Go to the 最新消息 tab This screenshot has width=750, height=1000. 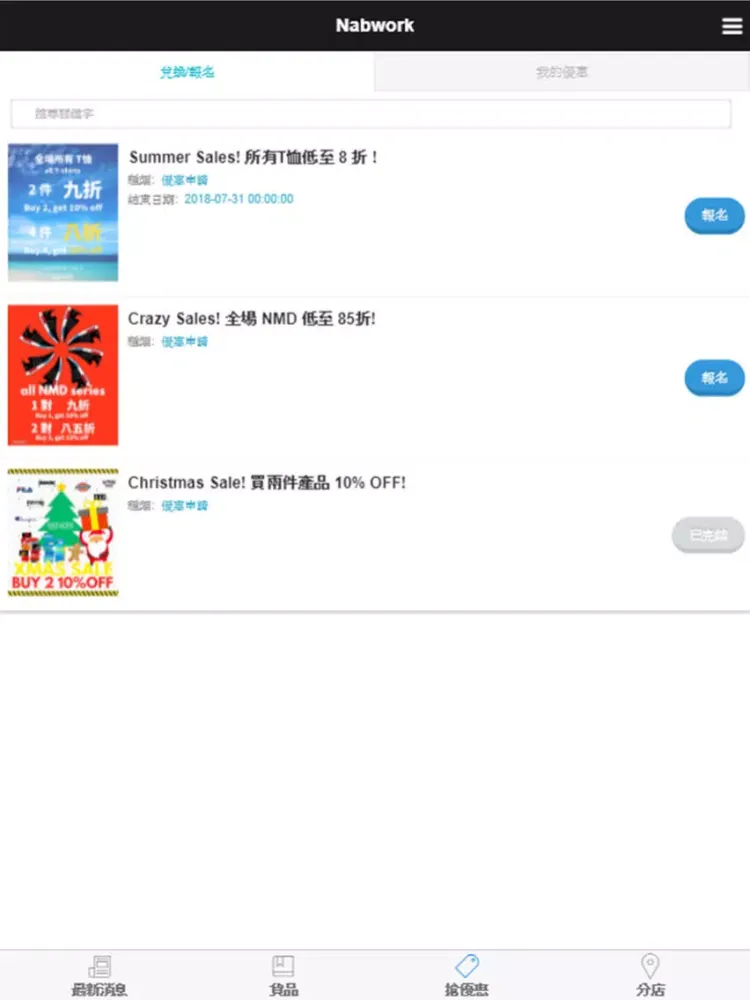click(99, 976)
